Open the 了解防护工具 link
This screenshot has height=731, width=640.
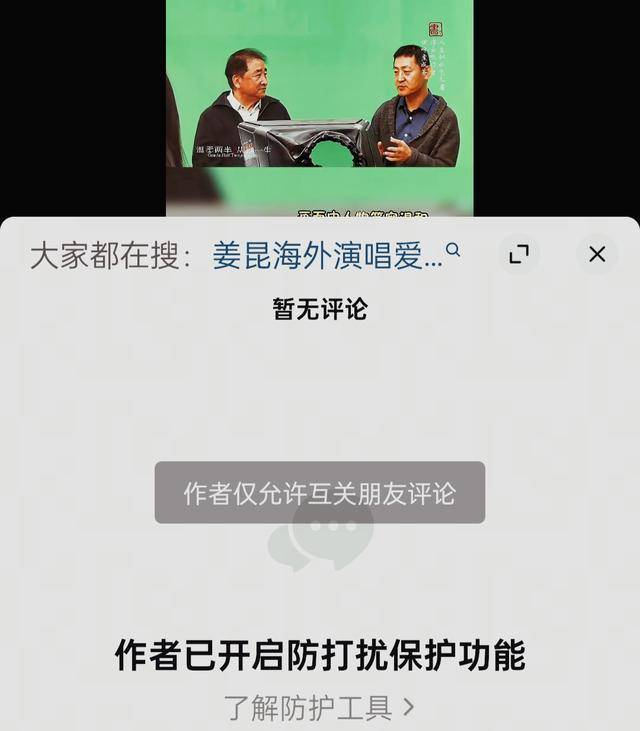[319, 707]
